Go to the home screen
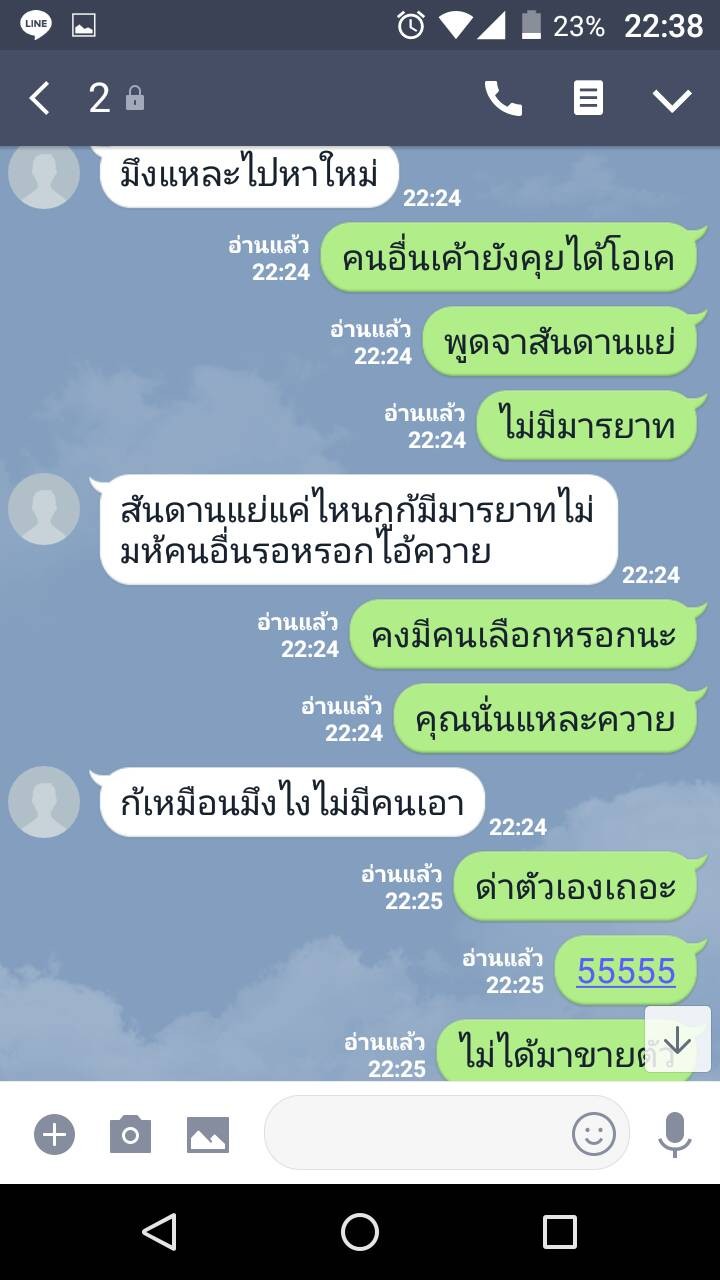 tap(360, 1232)
